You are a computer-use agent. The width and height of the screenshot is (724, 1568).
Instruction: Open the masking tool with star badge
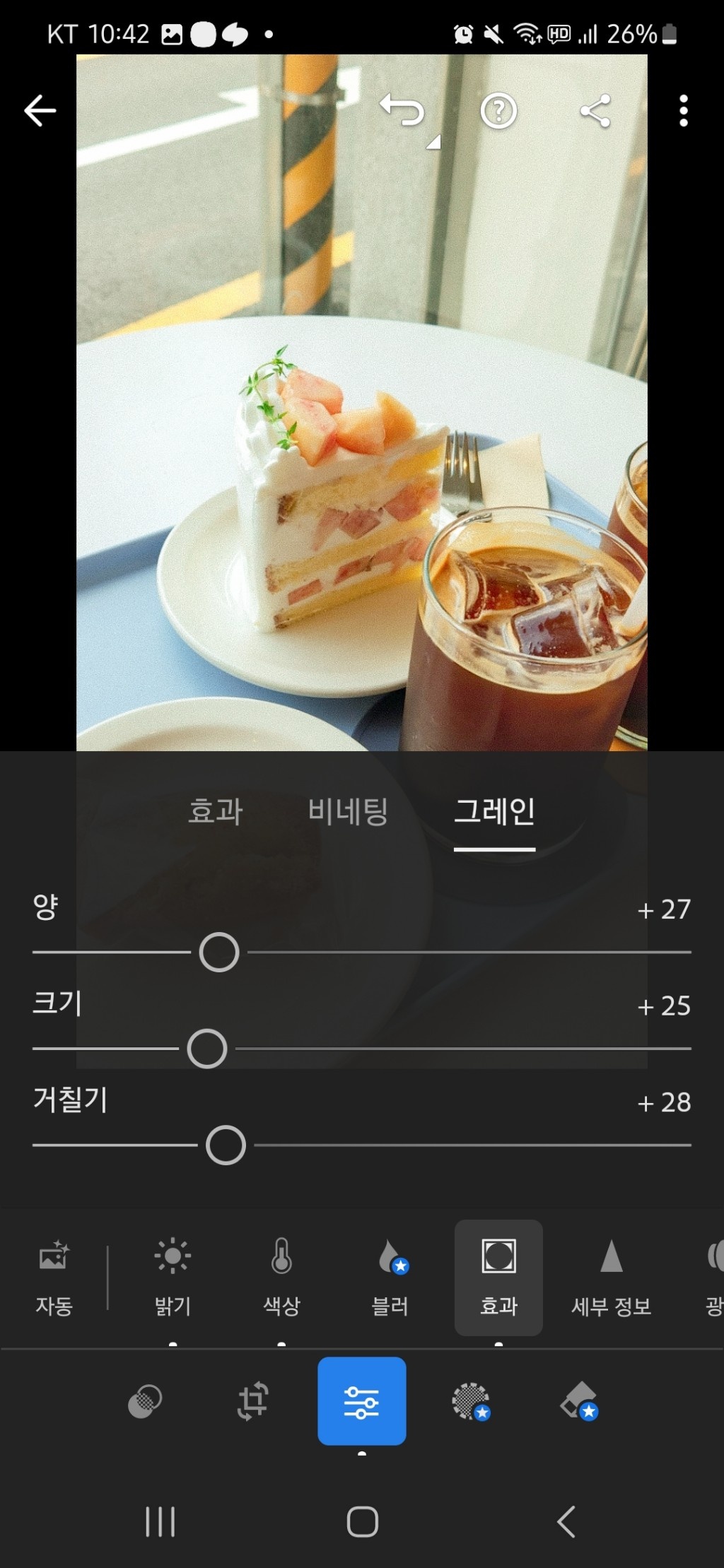tap(470, 1401)
